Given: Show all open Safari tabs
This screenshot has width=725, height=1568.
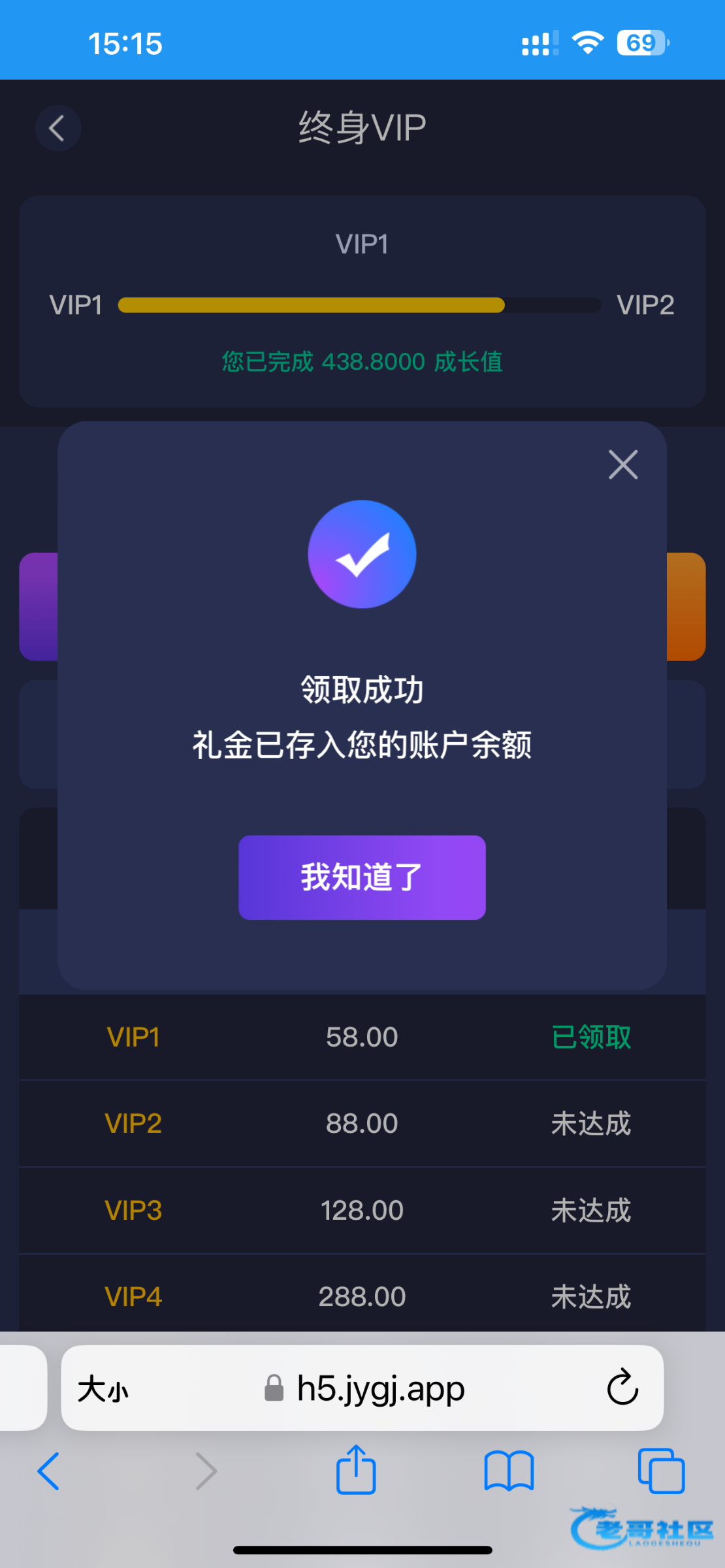Looking at the screenshot, I should pyautogui.click(x=661, y=1471).
